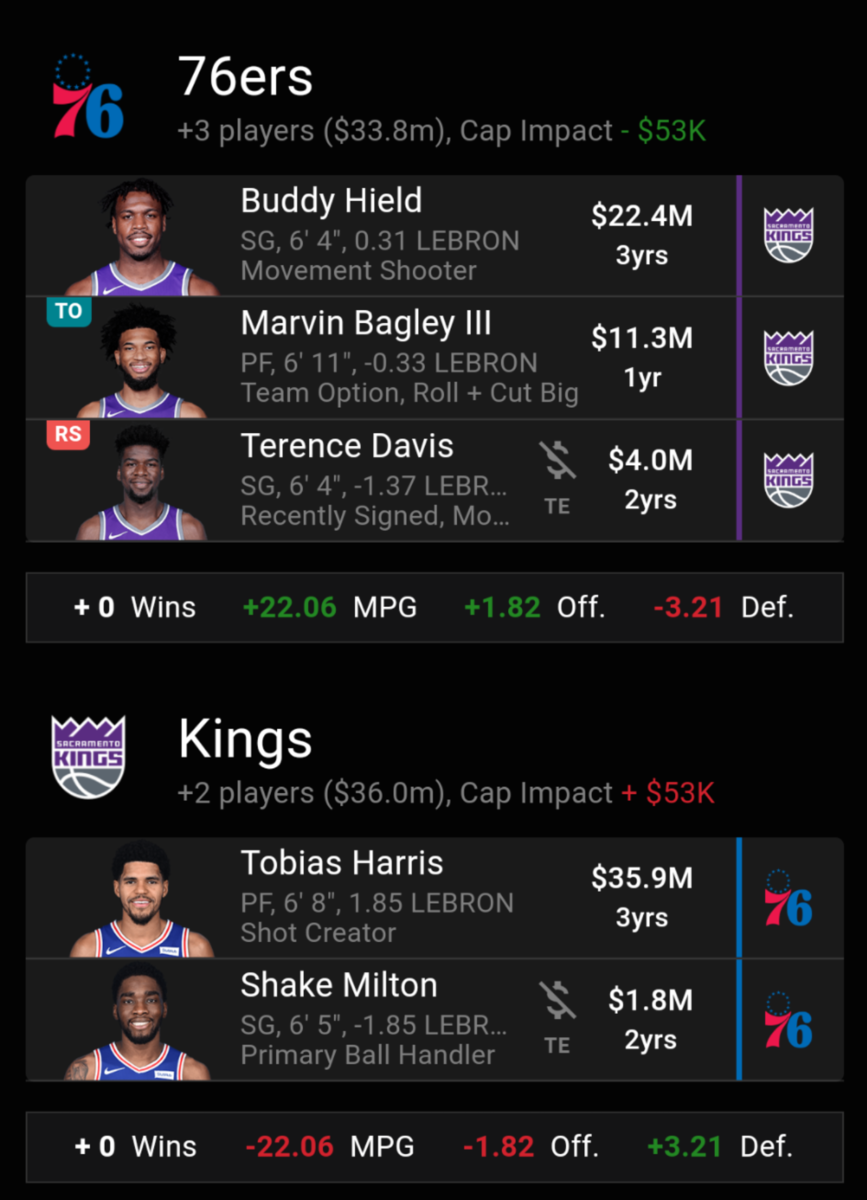Select the Marvin Bagley III row

coord(380,358)
